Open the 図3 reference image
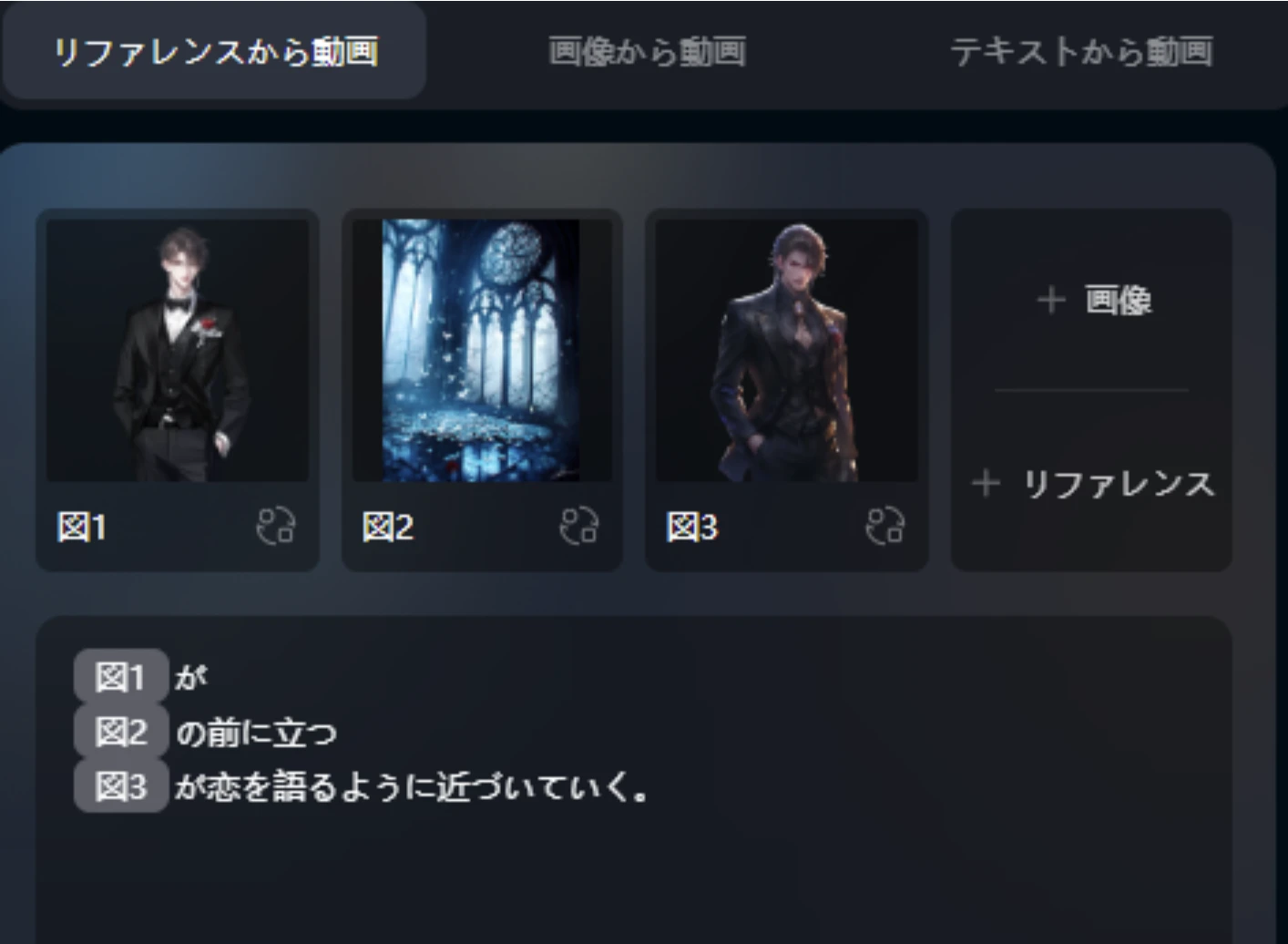This screenshot has height=944, width=1288. click(x=787, y=350)
